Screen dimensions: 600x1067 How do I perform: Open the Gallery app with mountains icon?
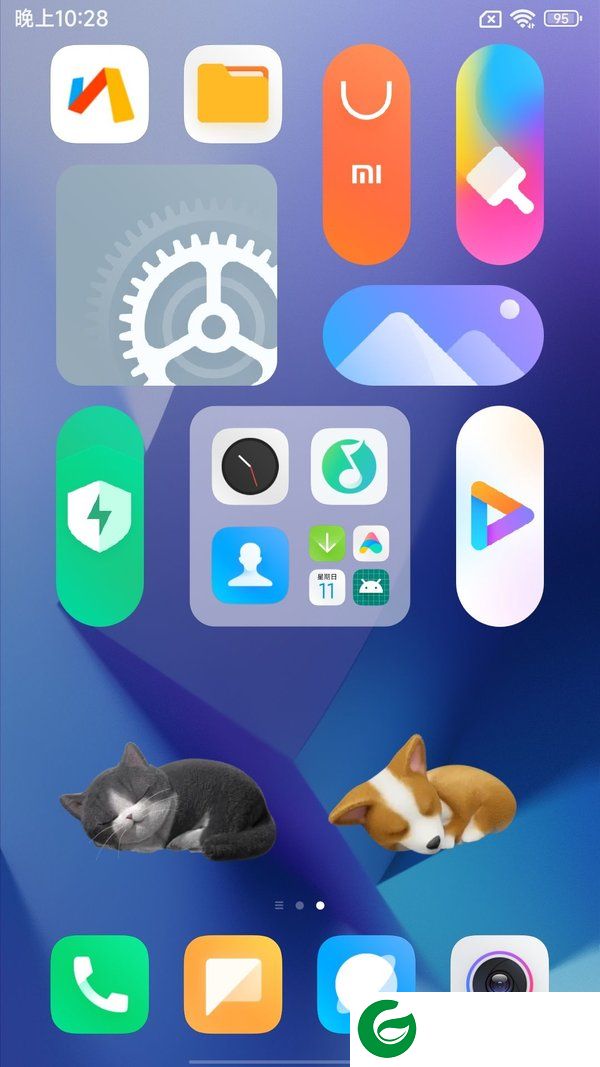433,335
